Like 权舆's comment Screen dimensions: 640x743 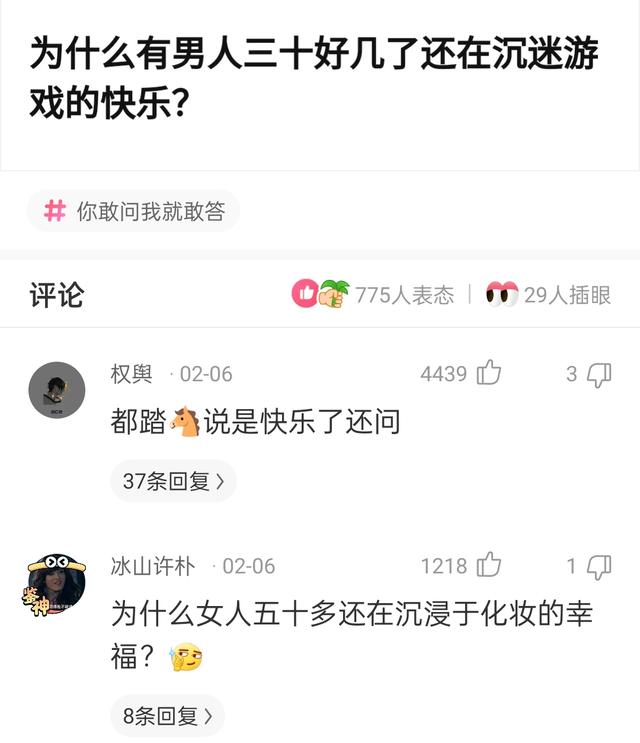coord(489,374)
